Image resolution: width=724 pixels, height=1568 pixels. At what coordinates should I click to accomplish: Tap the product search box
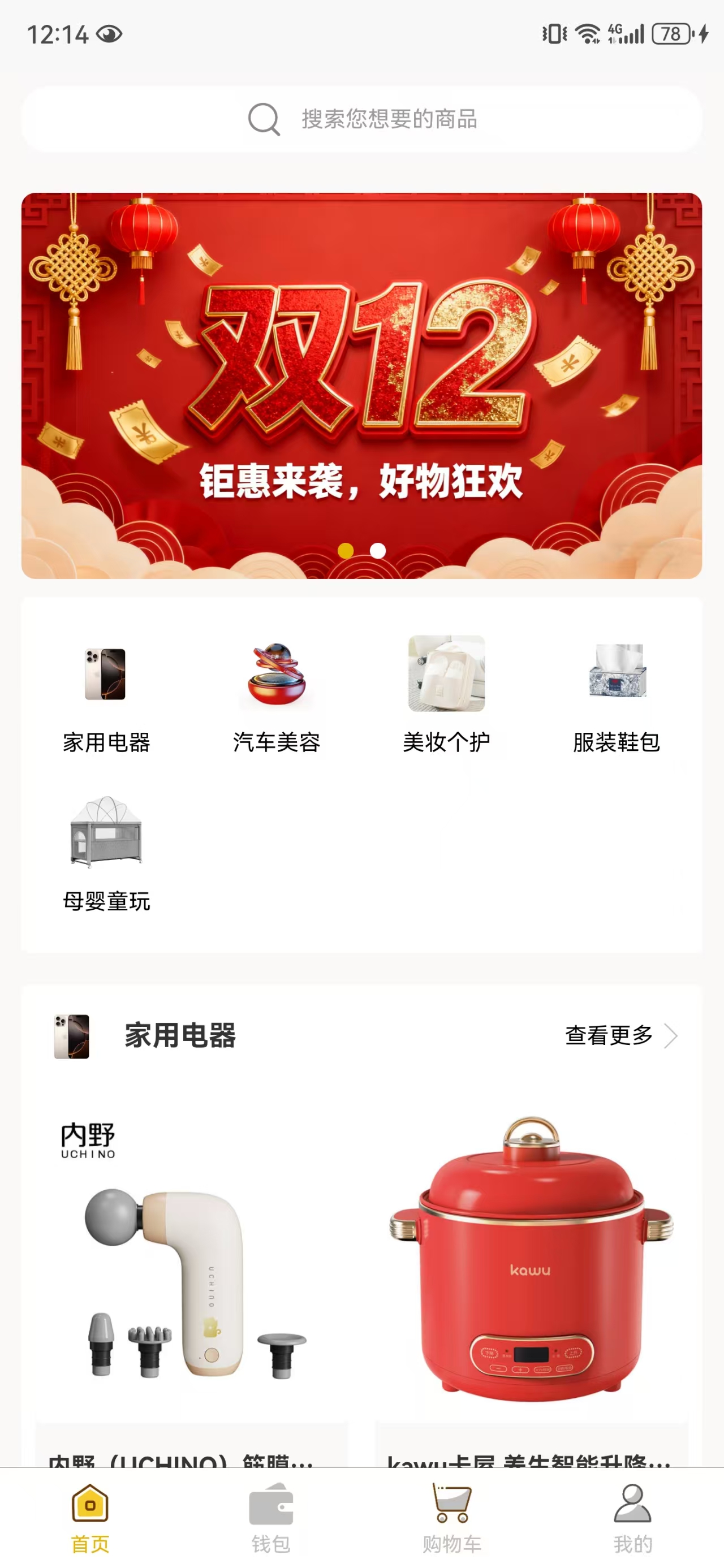coord(361,119)
